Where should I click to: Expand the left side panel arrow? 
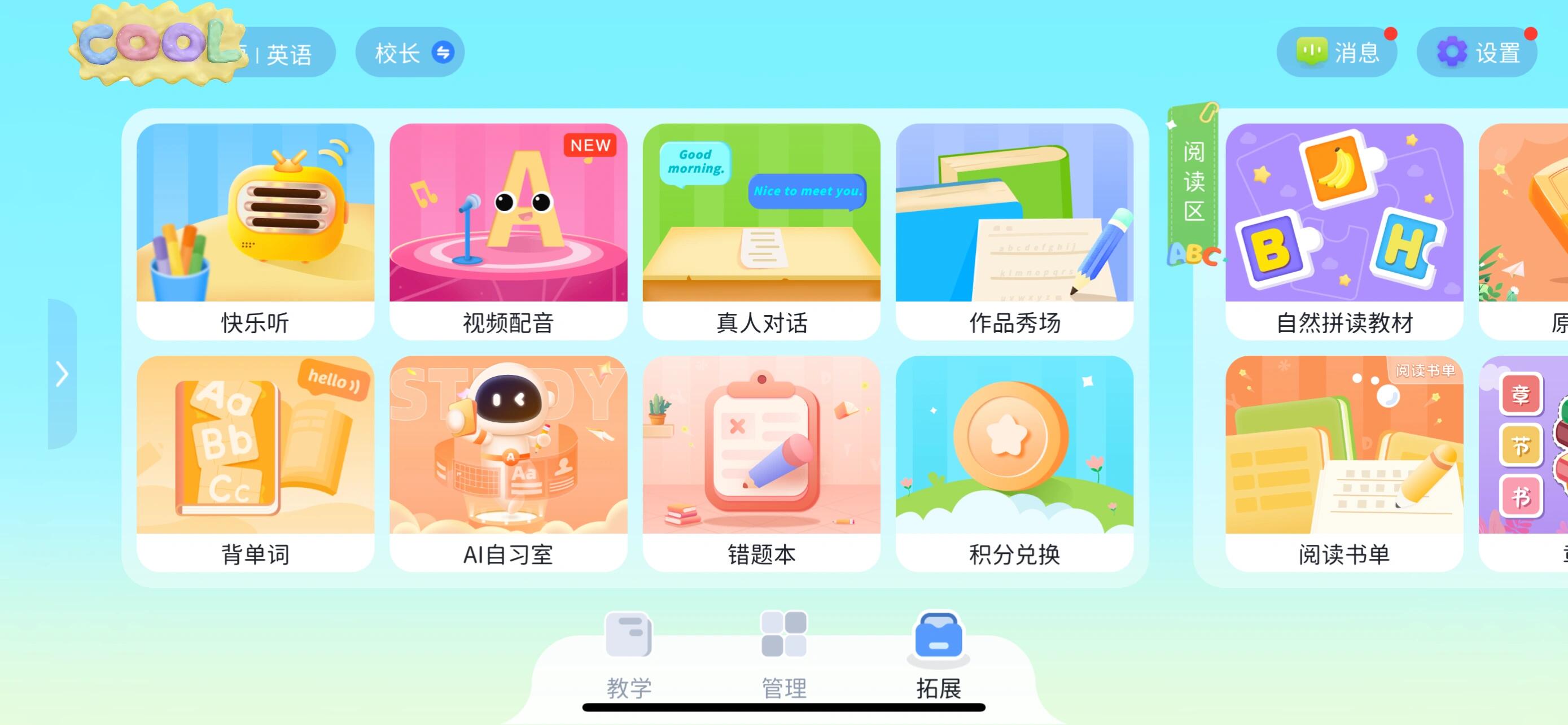click(x=62, y=374)
